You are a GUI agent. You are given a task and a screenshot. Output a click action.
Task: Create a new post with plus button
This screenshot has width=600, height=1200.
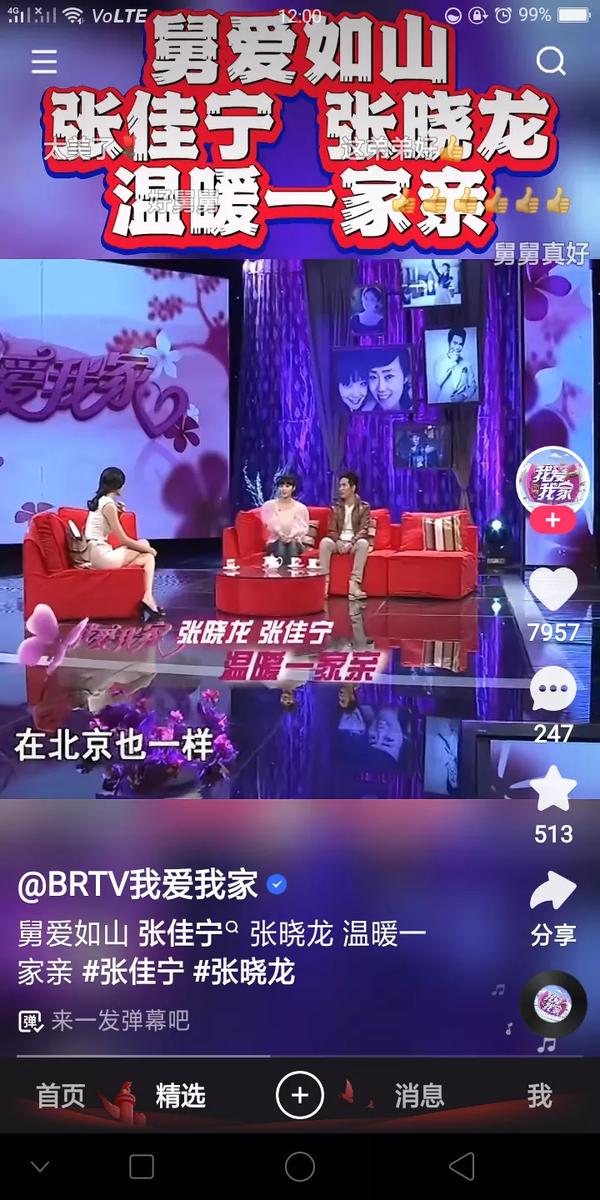point(300,1095)
